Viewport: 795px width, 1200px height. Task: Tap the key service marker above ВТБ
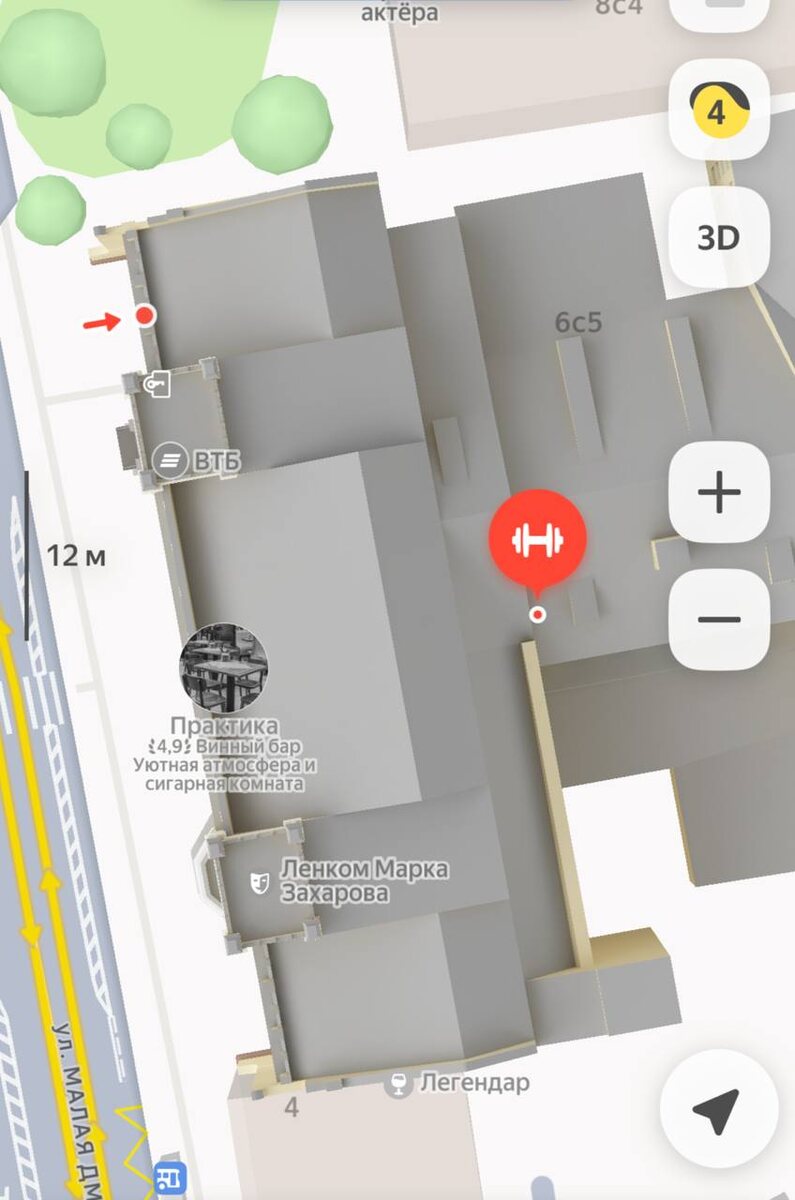point(156,383)
